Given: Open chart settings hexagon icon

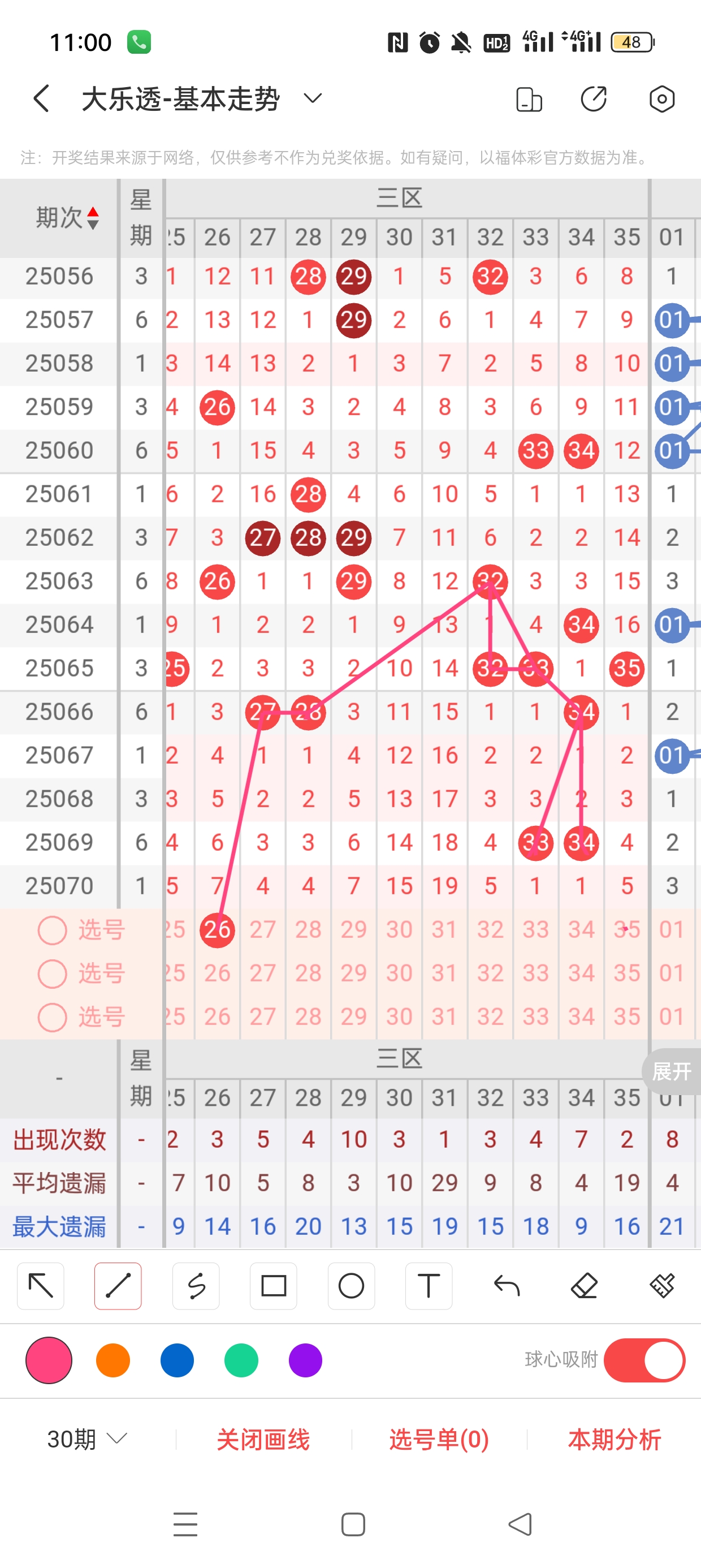Looking at the screenshot, I should pos(661,98).
